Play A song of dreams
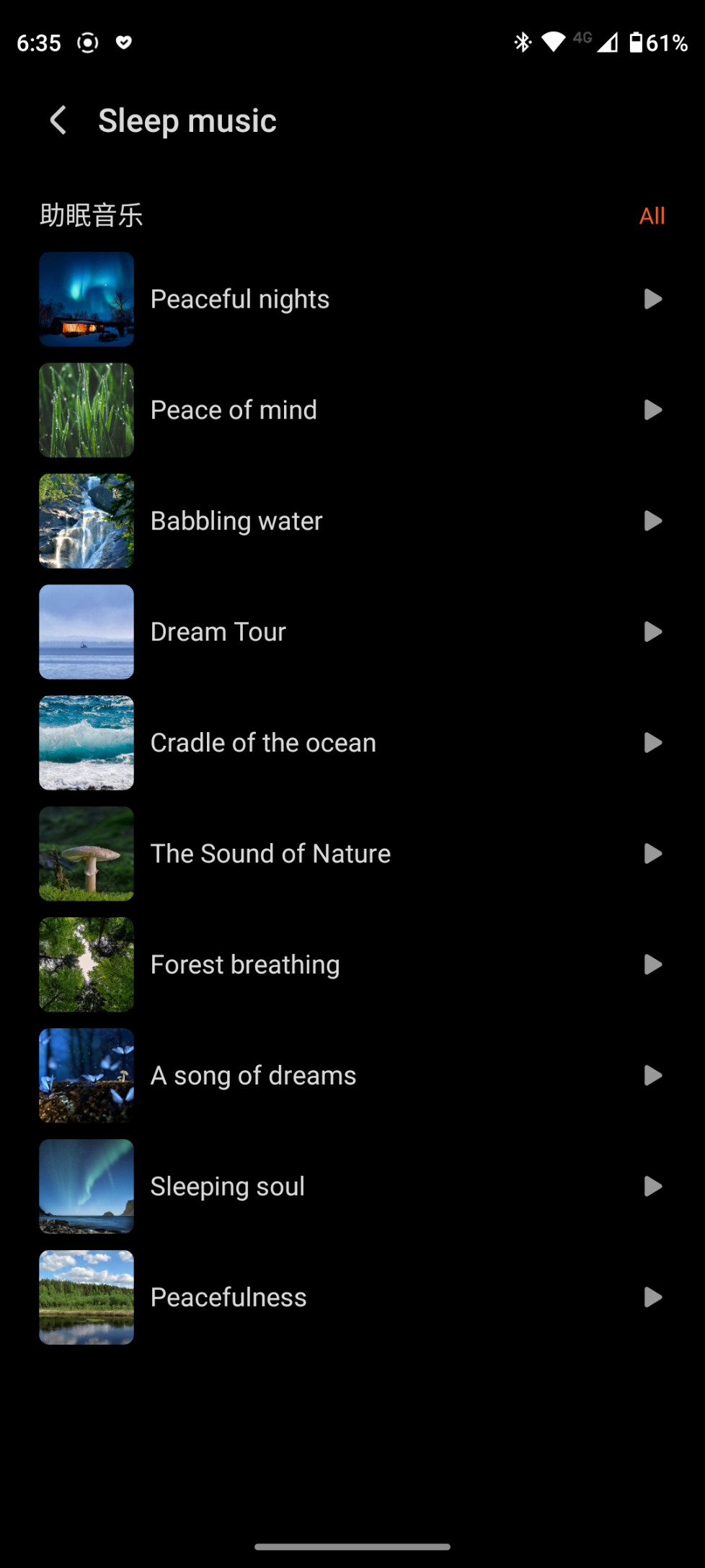Screen dimensions: 705x1568 652,1076
